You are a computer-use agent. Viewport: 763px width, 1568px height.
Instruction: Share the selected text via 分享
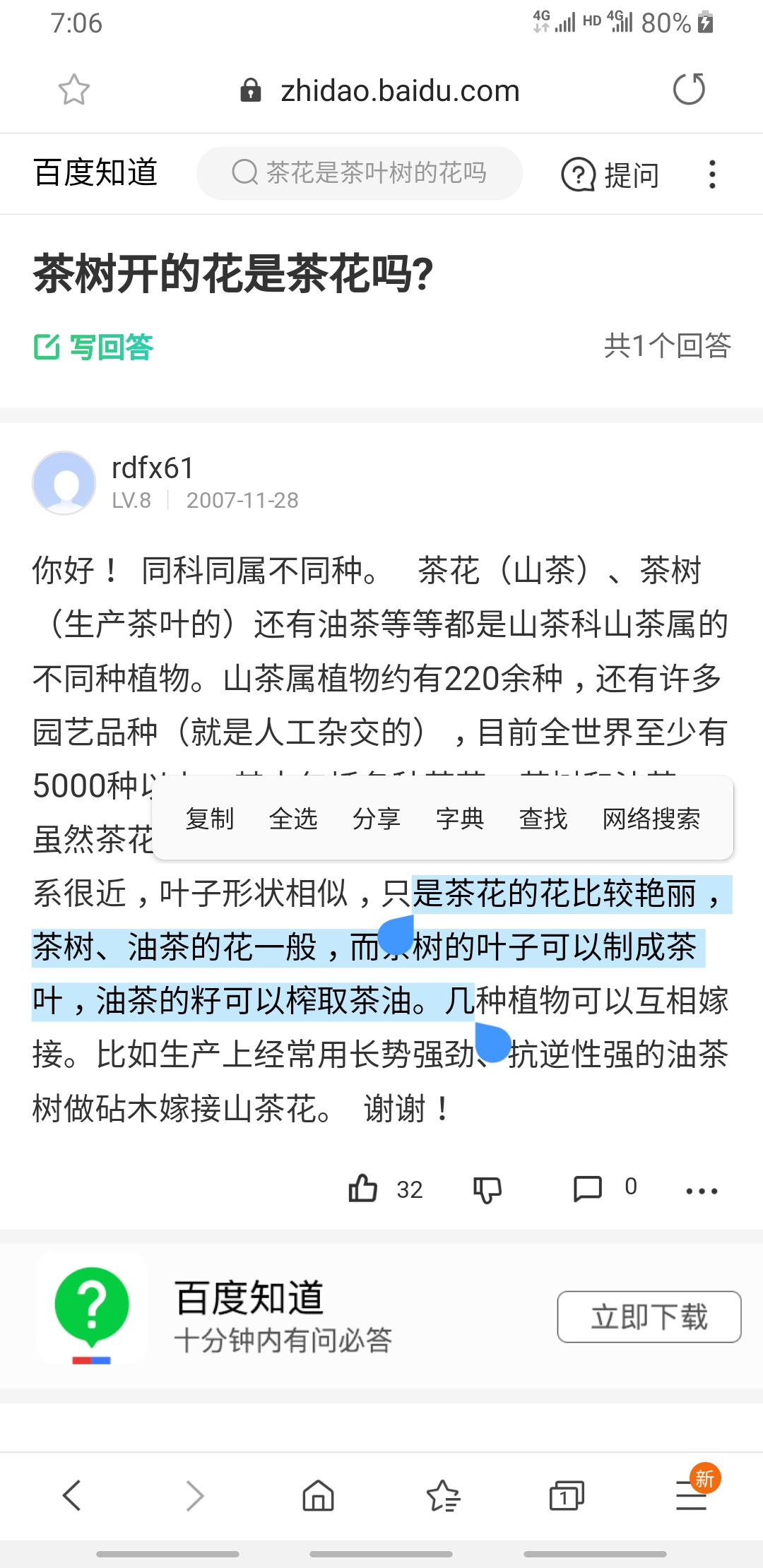pyautogui.click(x=376, y=819)
